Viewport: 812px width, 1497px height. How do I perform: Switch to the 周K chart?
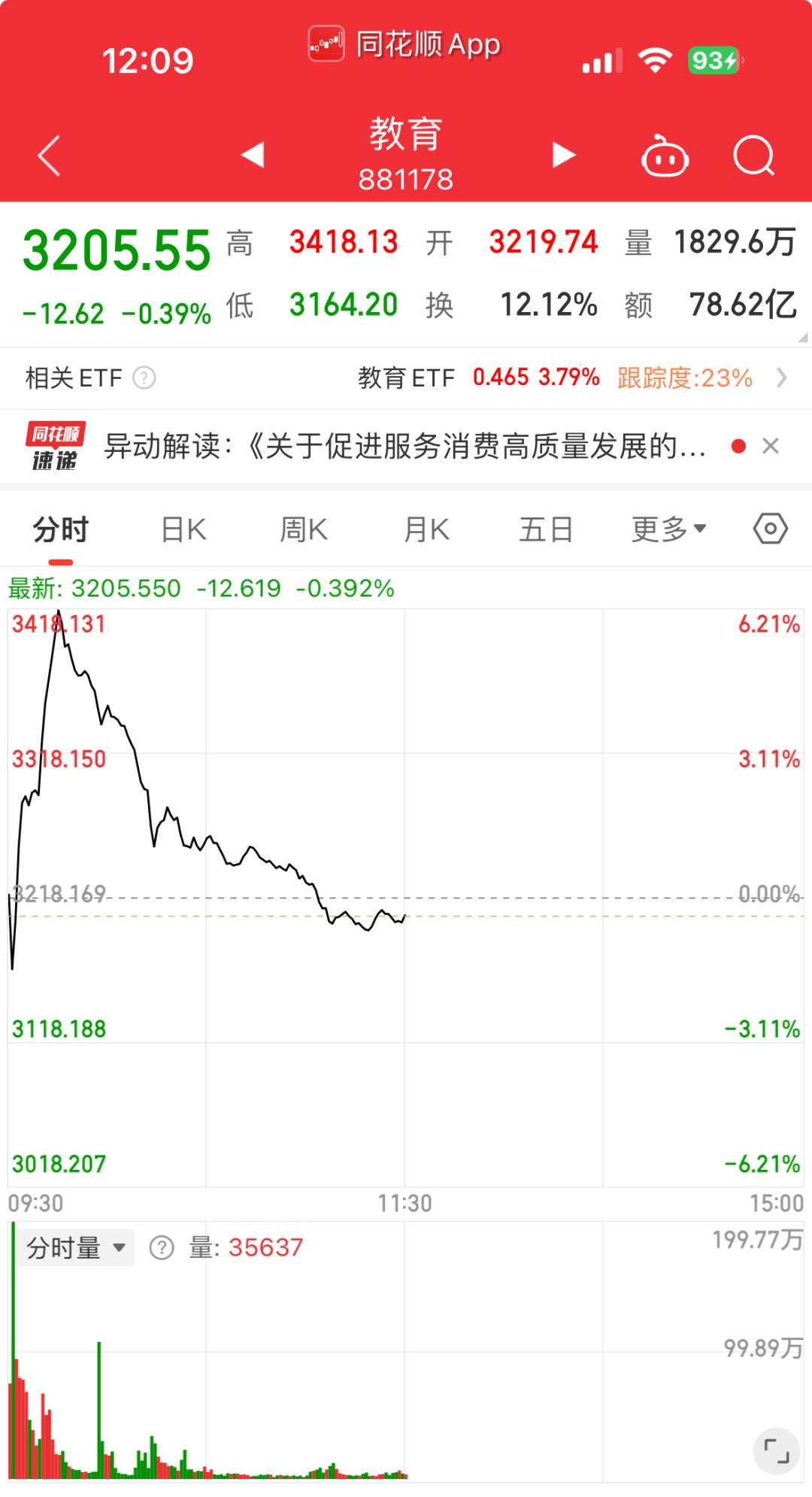click(304, 530)
